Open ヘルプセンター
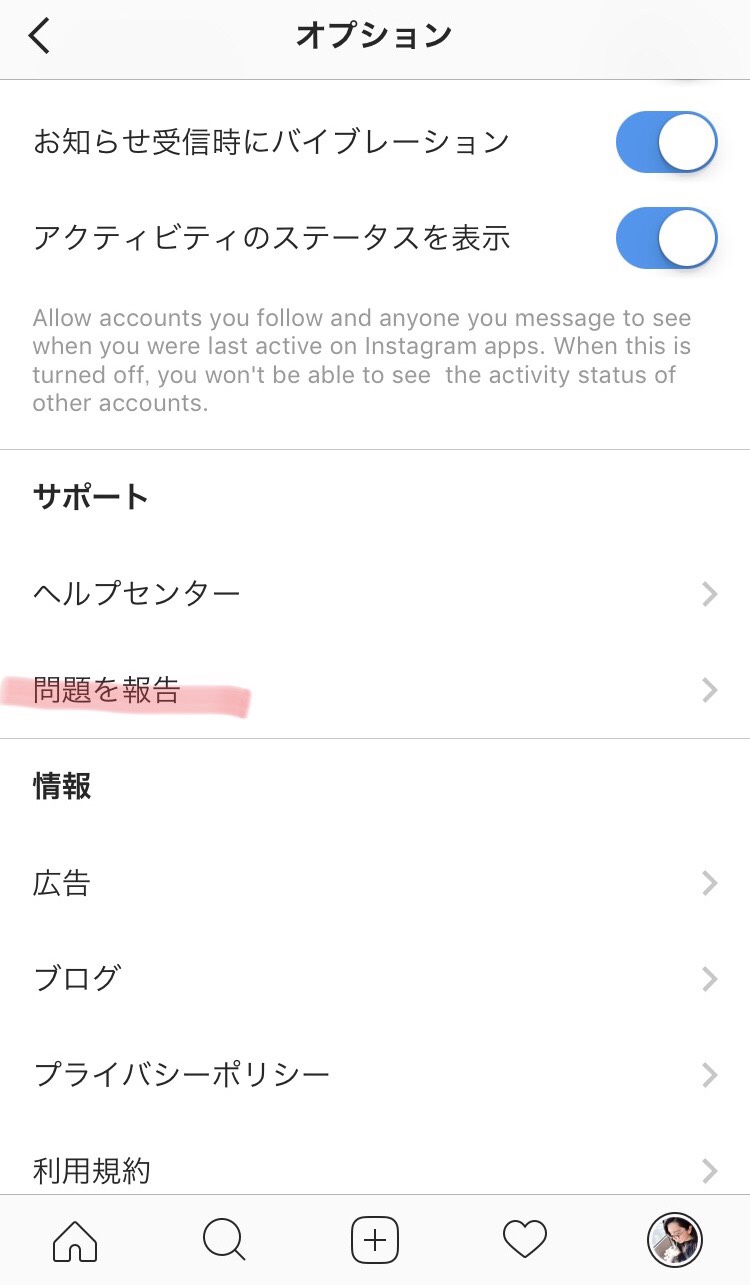This screenshot has height=1285, width=750. [375, 594]
